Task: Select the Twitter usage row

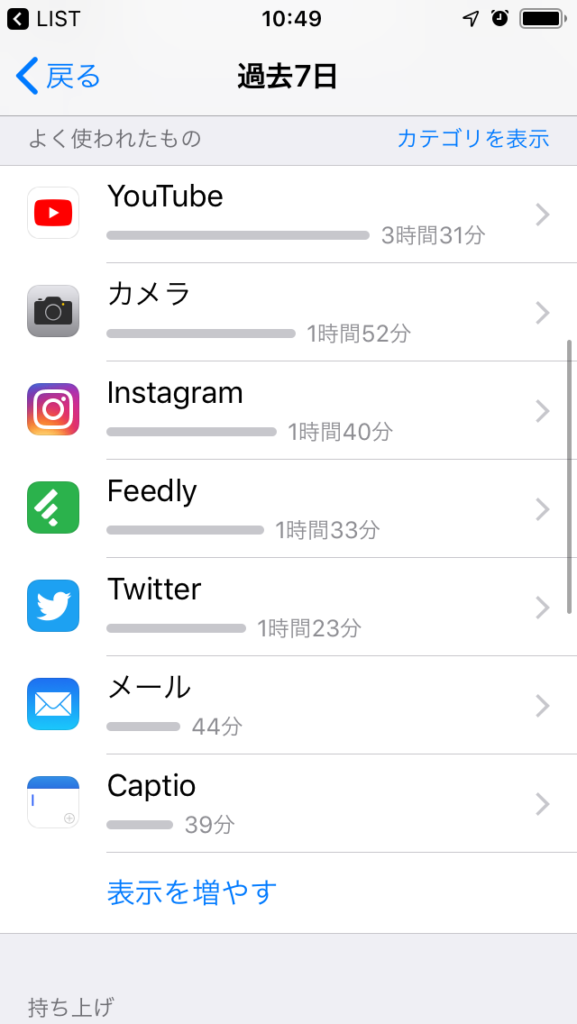Action: (288, 607)
